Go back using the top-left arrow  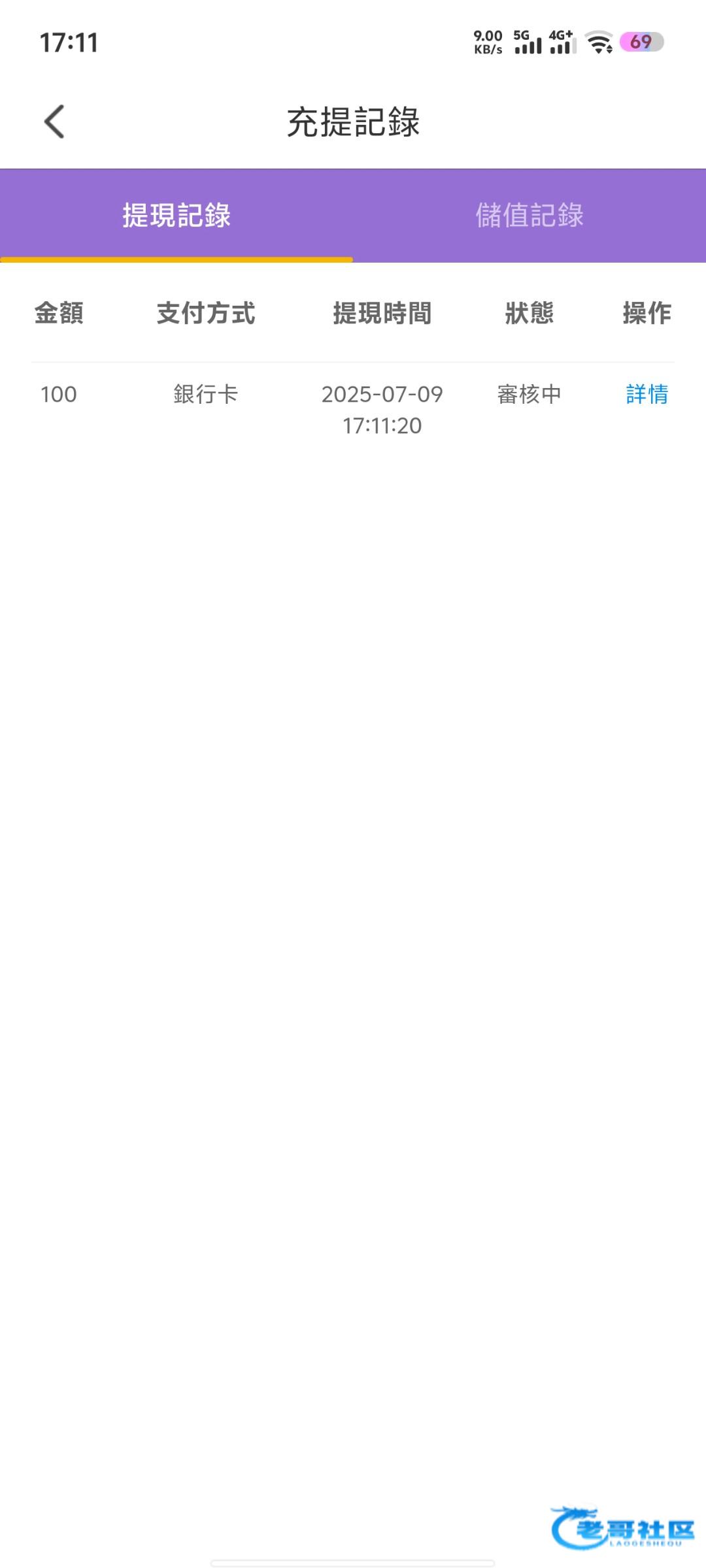coord(54,122)
